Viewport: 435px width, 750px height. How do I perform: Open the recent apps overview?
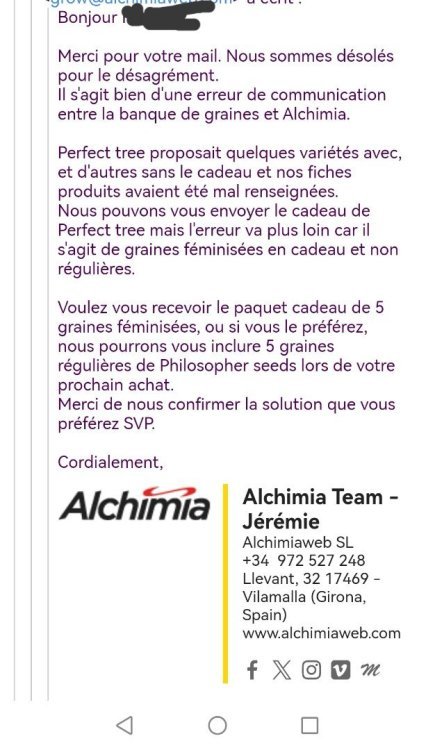(310, 726)
